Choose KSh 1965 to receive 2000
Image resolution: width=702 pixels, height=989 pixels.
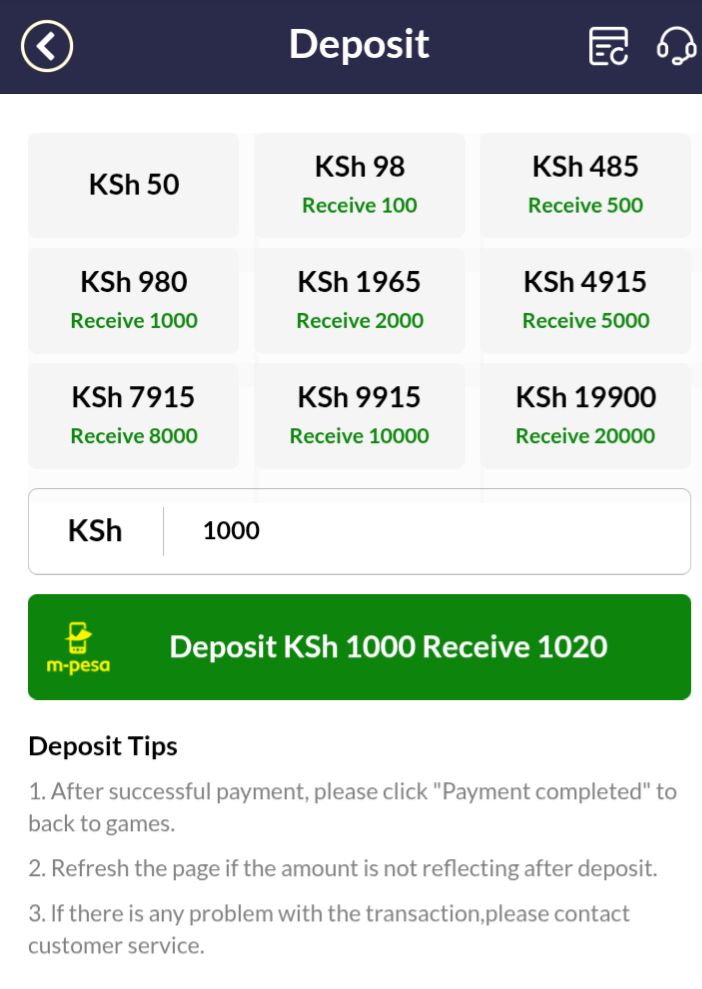(359, 300)
